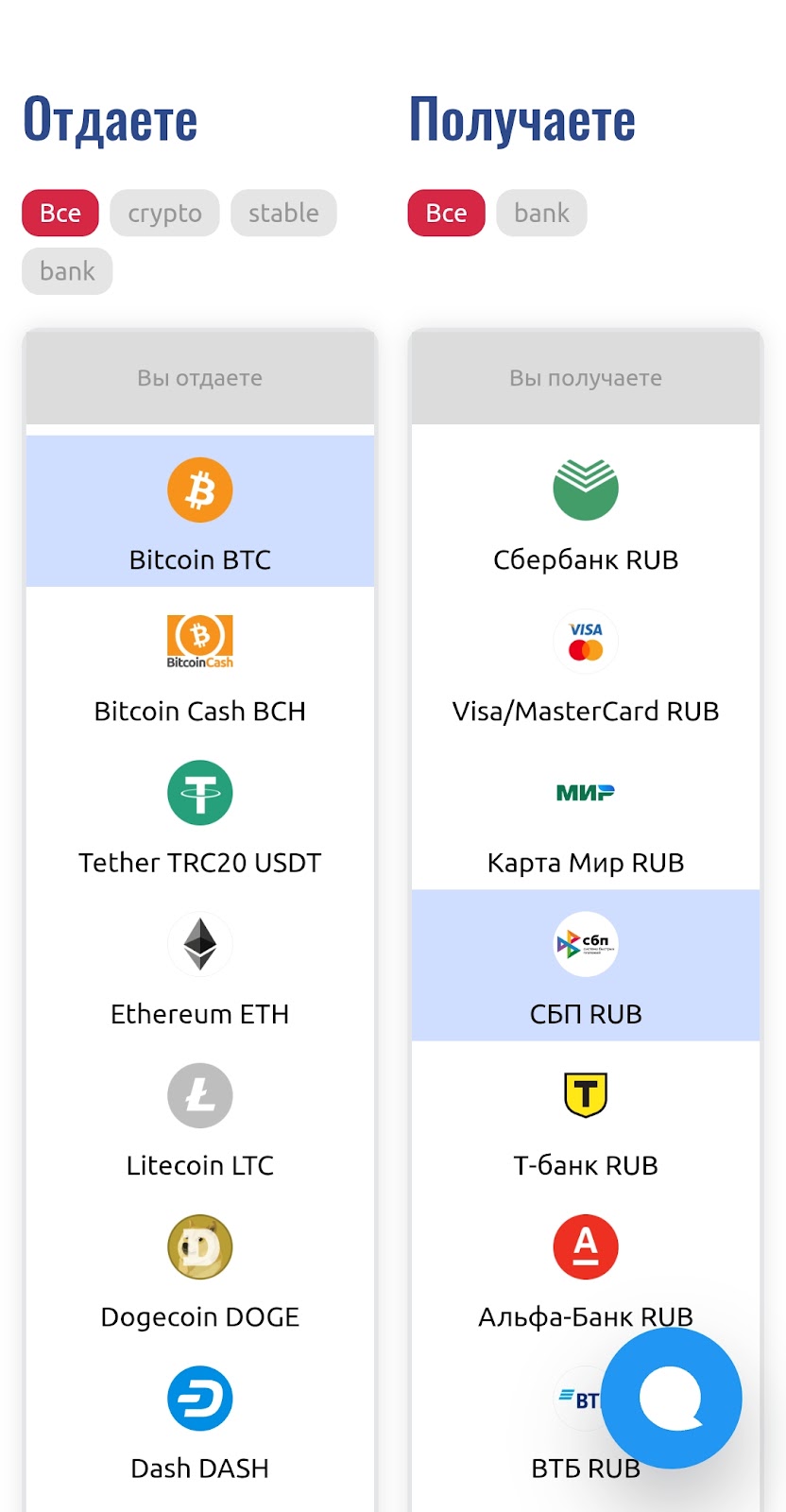Pick Т-банк RUB

click(x=586, y=1116)
